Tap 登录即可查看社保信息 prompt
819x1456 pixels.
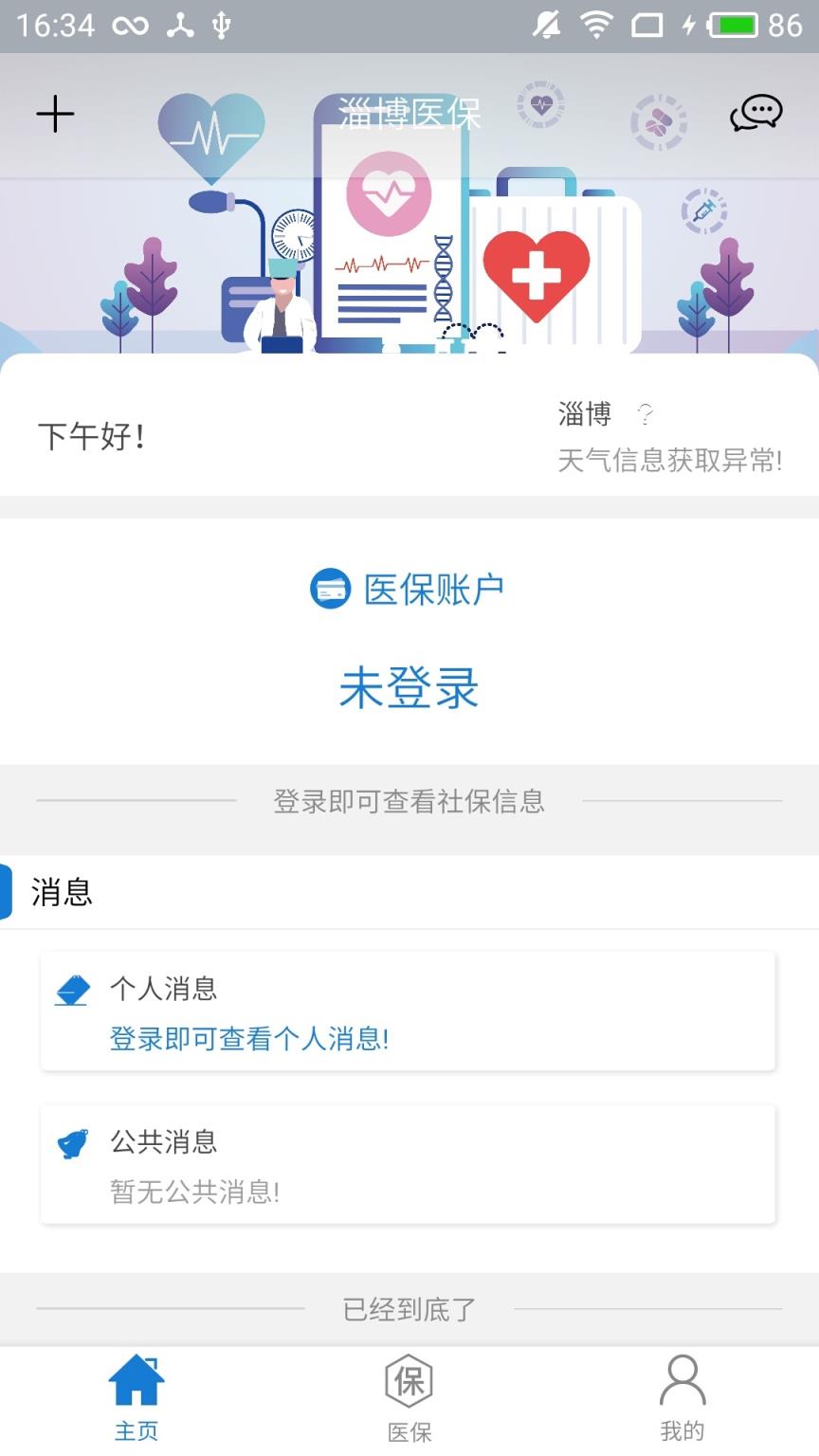tap(409, 802)
